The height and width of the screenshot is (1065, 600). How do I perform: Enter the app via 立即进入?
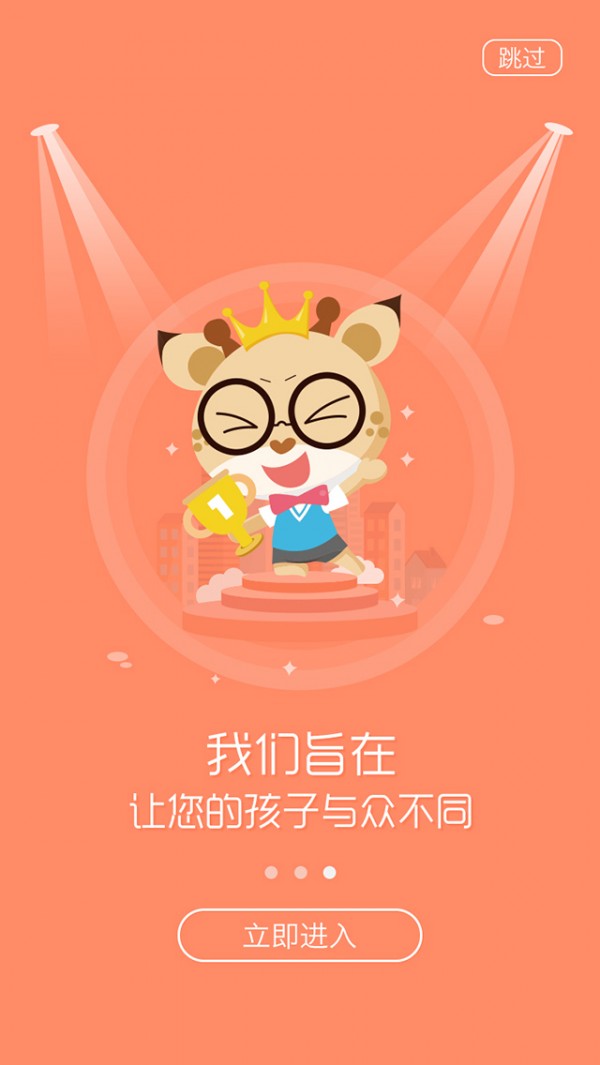(300, 935)
